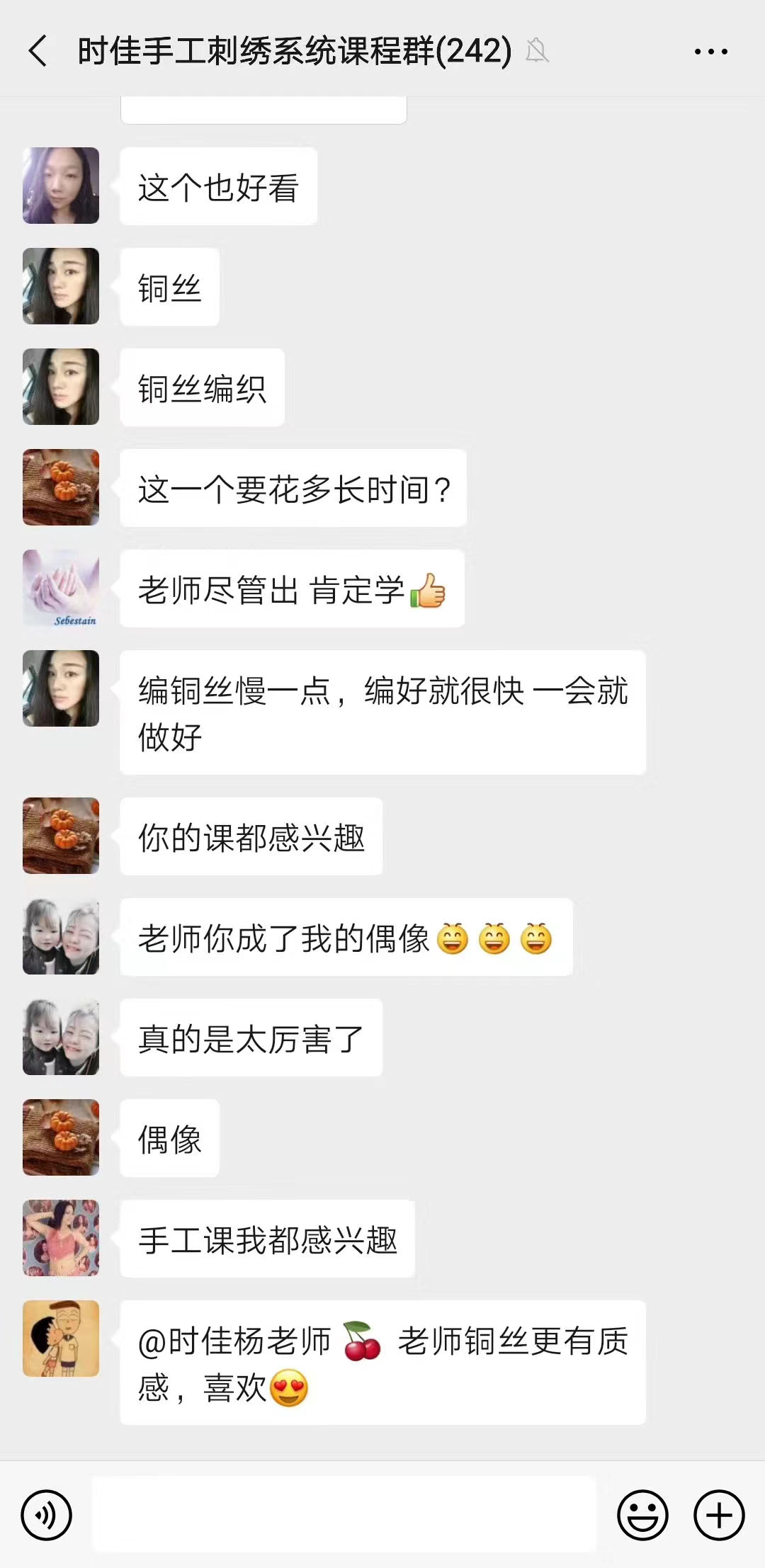The width and height of the screenshot is (765, 1568).
Task: Open avatar beside "老师你成了我的偶像"
Action: coord(61,936)
